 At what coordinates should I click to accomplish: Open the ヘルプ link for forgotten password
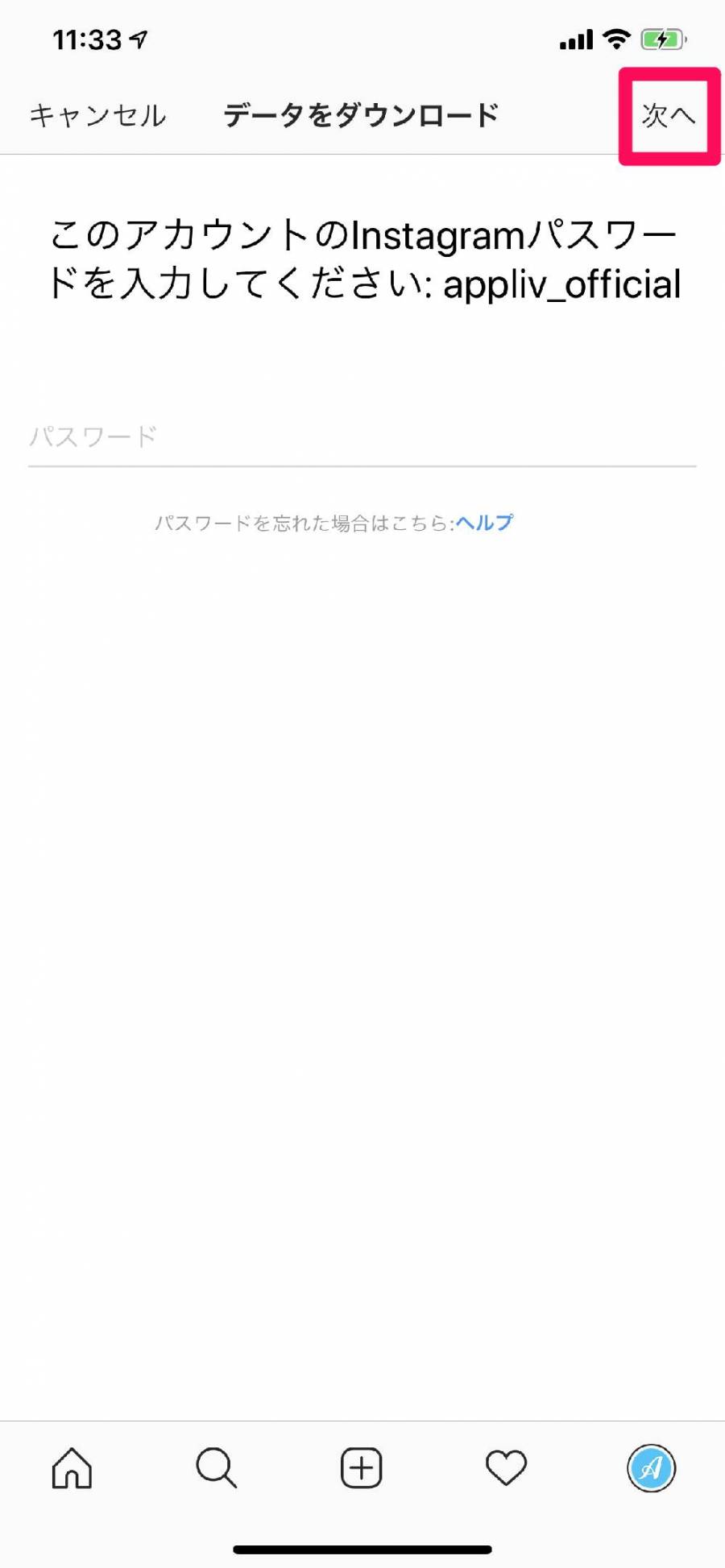484,523
